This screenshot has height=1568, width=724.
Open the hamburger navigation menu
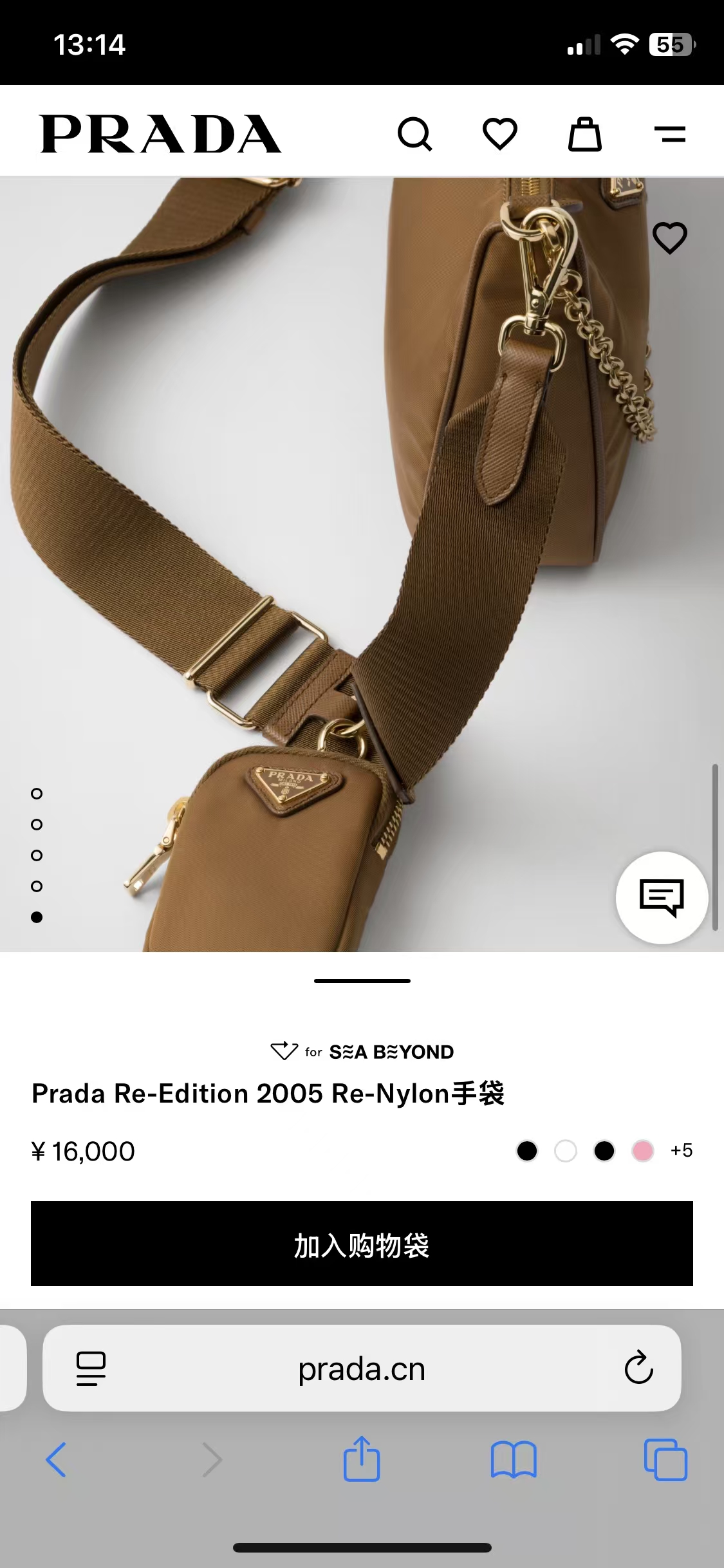671,133
